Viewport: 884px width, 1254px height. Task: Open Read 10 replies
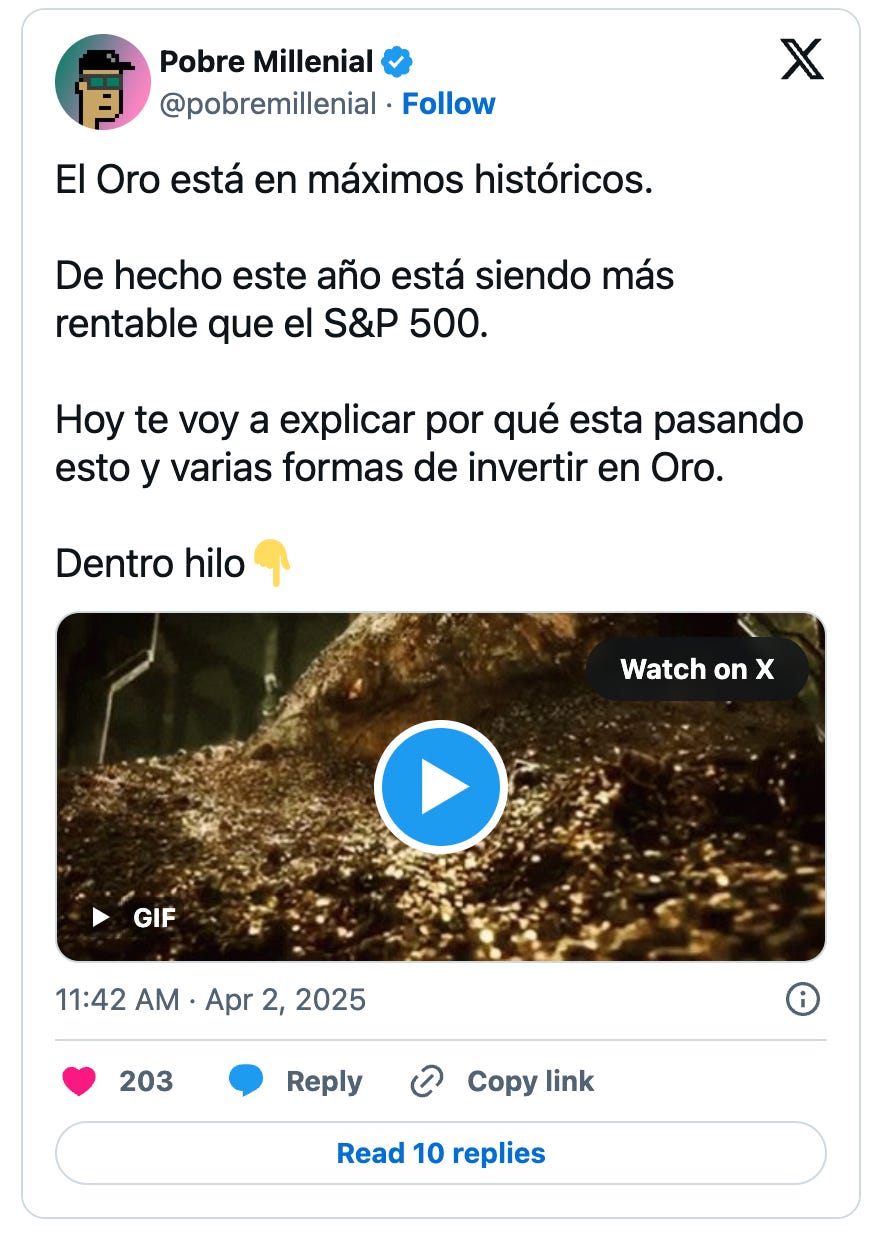pos(441,1153)
